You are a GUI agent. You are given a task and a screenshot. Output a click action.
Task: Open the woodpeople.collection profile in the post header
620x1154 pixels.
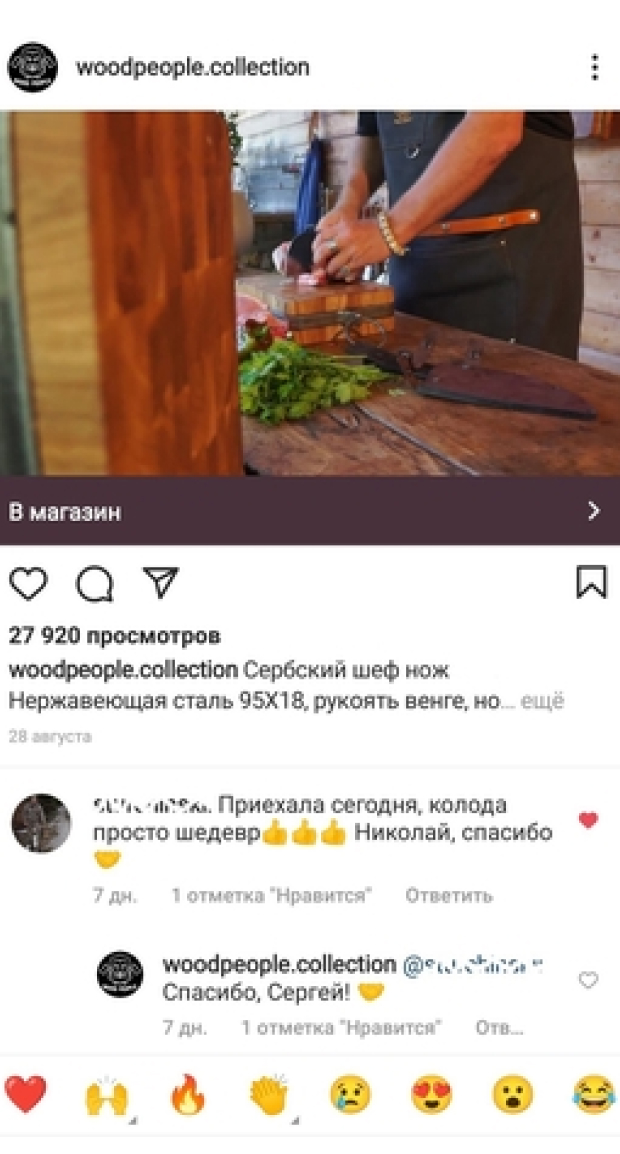(192, 68)
